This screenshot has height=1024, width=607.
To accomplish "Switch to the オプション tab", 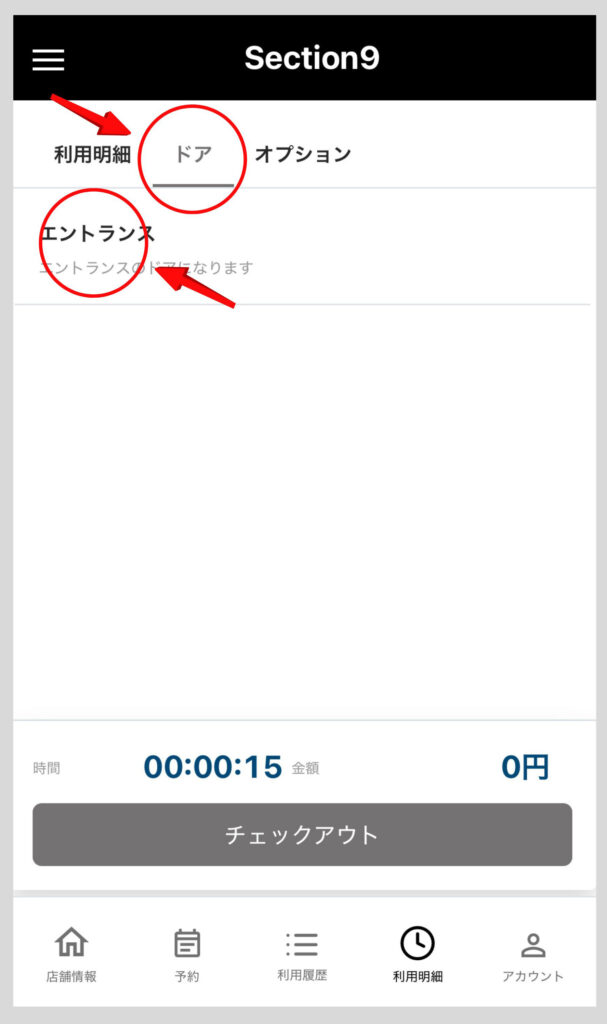I will (303, 155).
